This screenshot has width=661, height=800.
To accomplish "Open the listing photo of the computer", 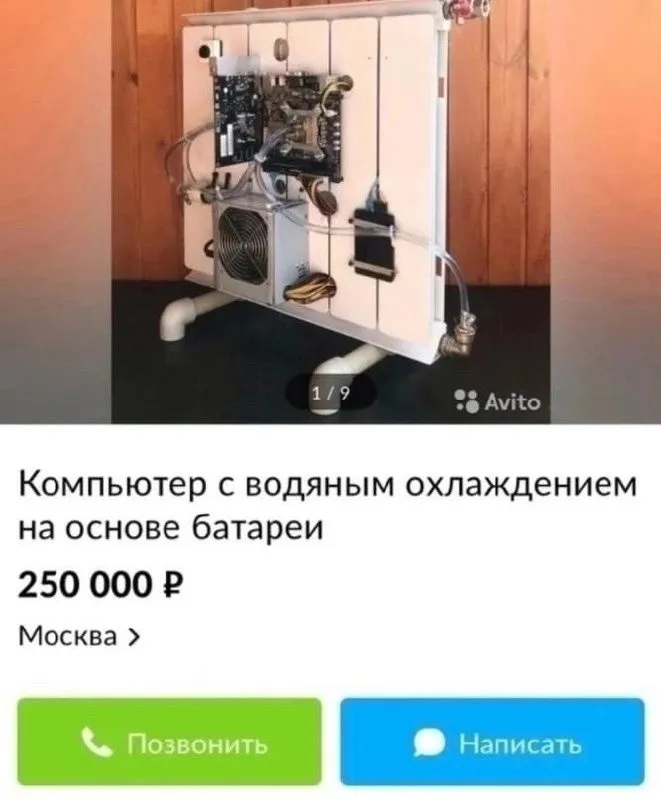I will [x=330, y=200].
